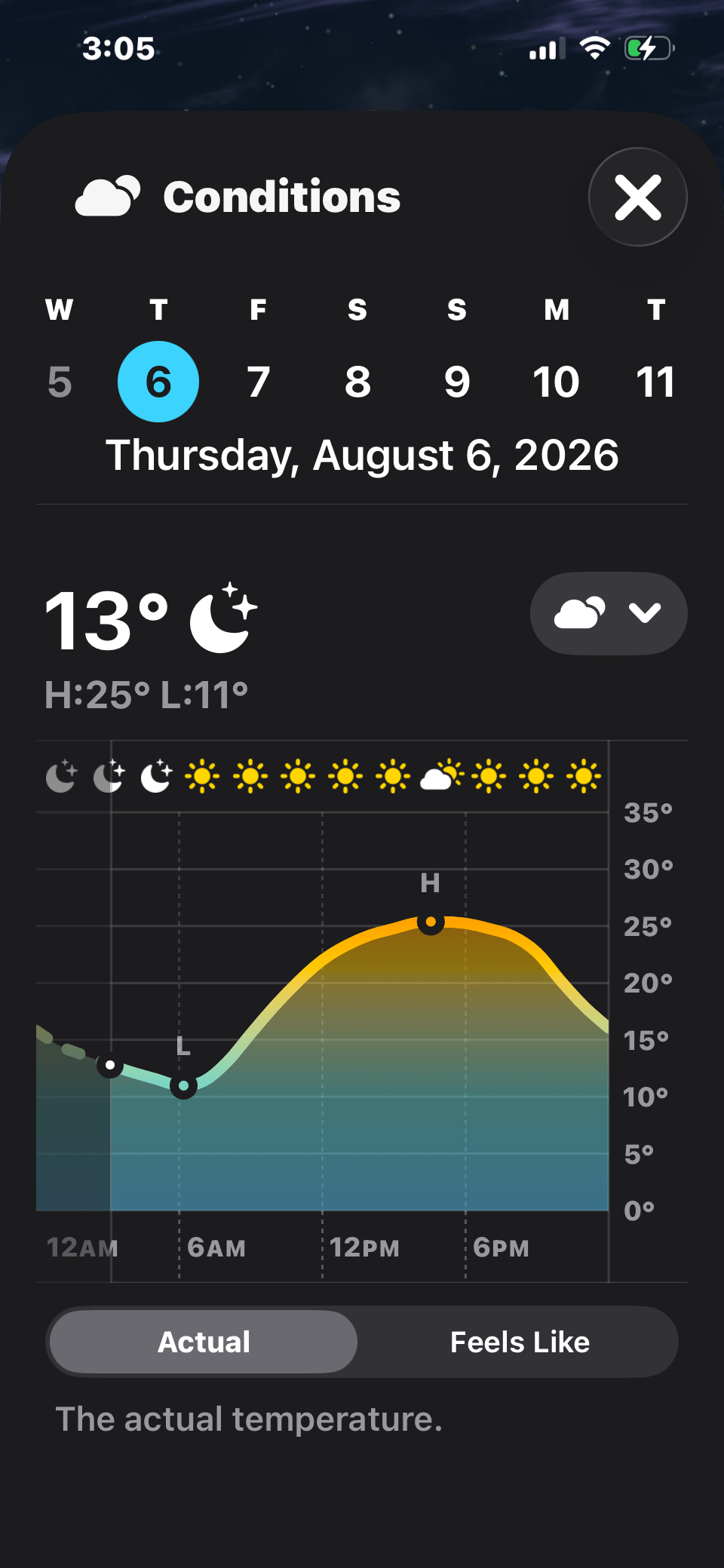Image resolution: width=724 pixels, height=1568 pixels.
Task: Show Sunday the 9th conditions
Action: point(457,382)
